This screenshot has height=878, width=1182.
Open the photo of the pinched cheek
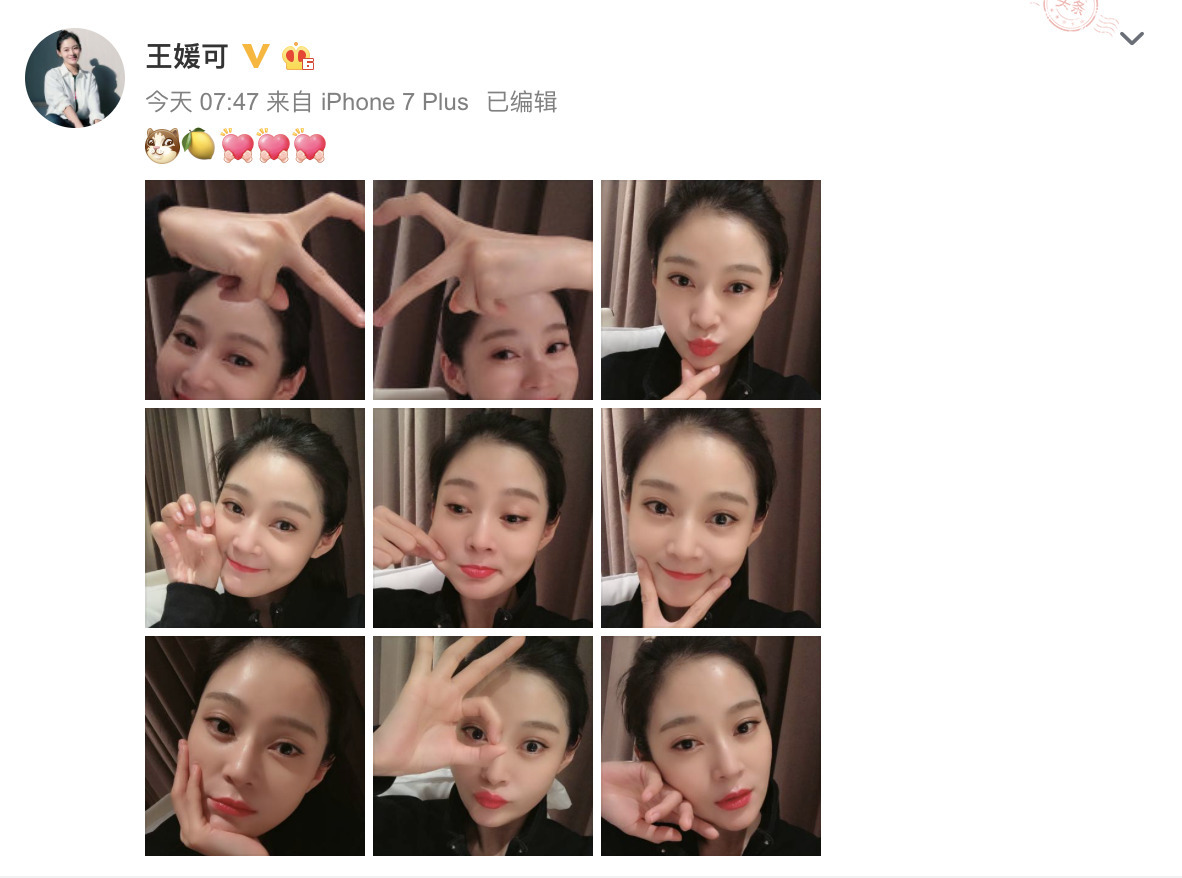pyautogui.click(x=483, y=518)
